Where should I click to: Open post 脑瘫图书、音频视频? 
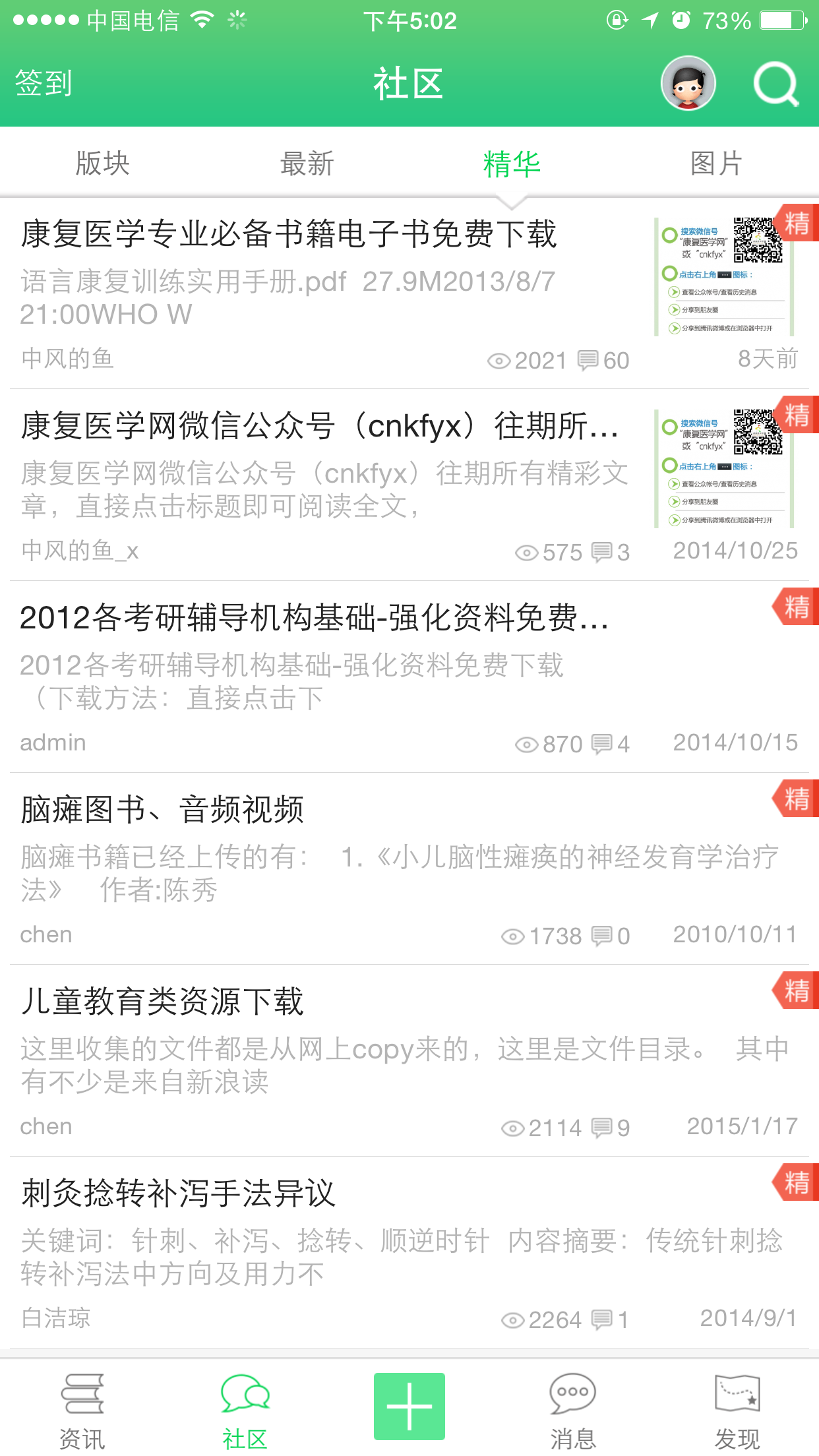coord(162,810)
